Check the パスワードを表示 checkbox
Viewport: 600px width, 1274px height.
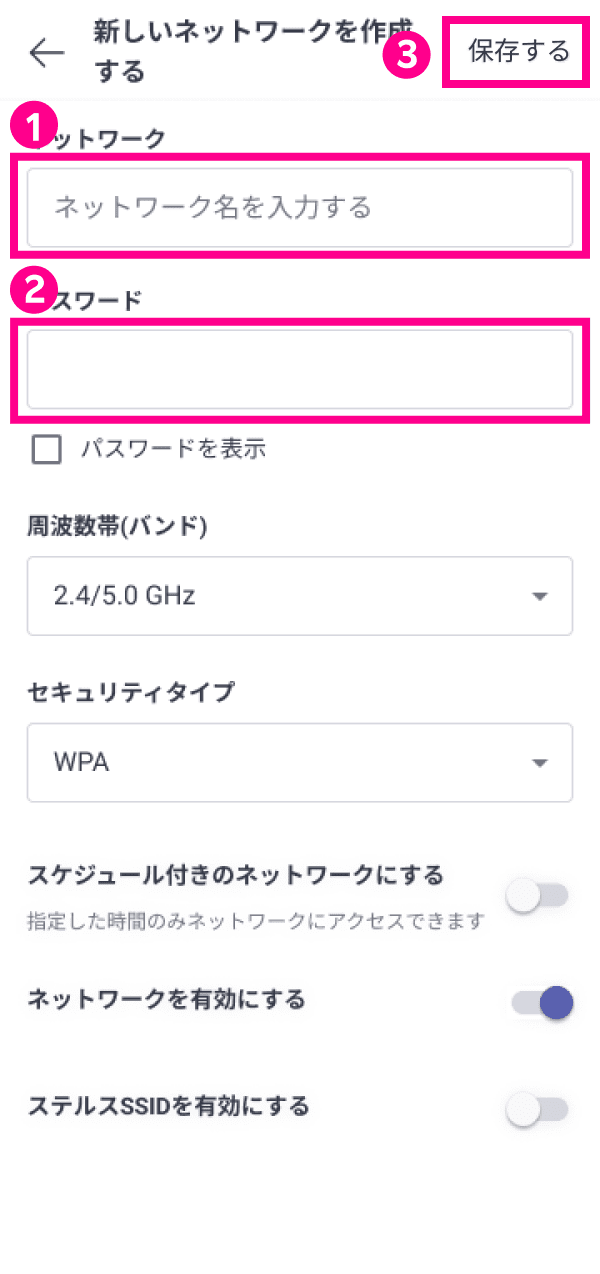pos(46,450)
